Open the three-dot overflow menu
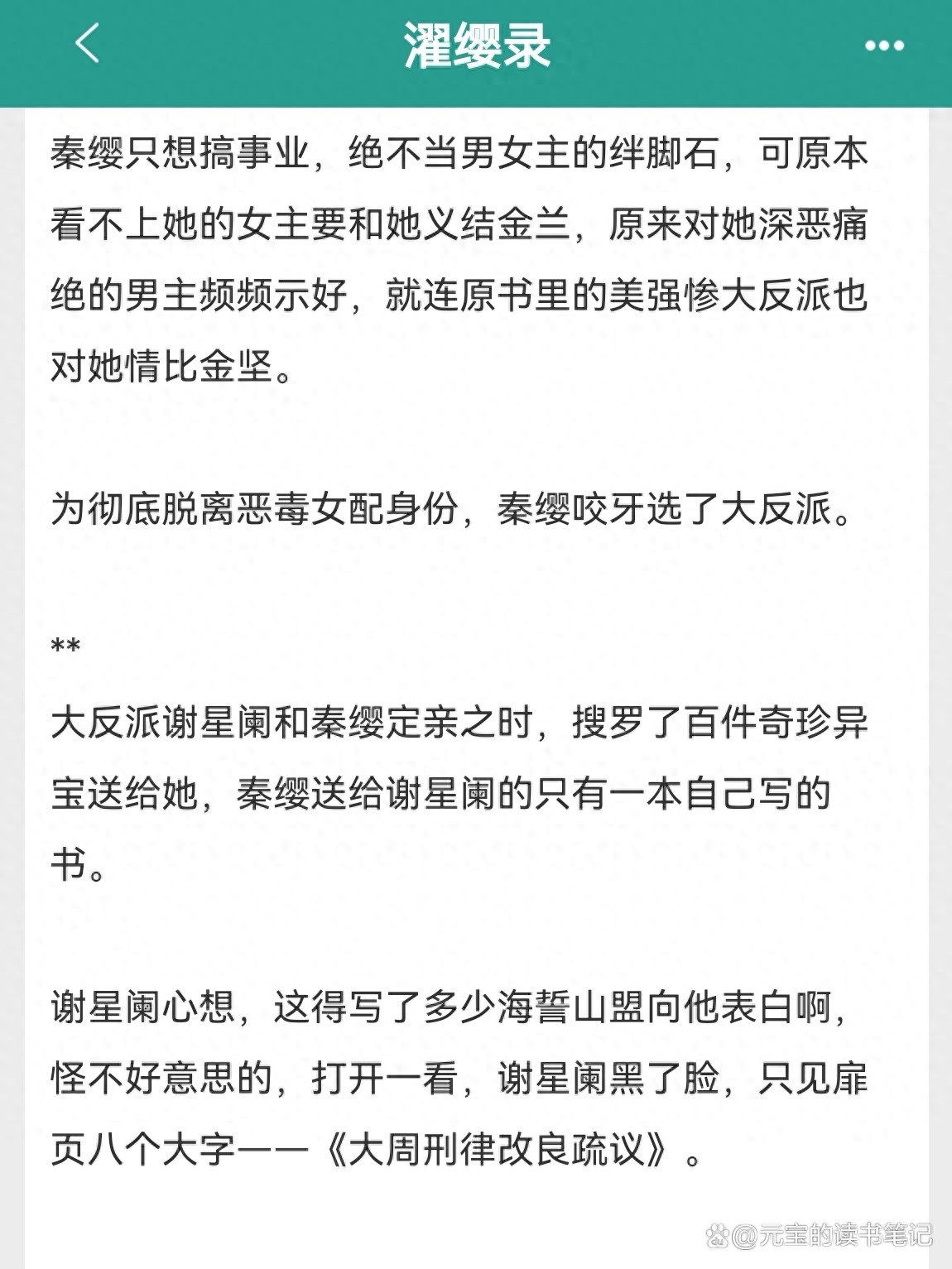This screenshot has height=1269, width=952. 883,46
